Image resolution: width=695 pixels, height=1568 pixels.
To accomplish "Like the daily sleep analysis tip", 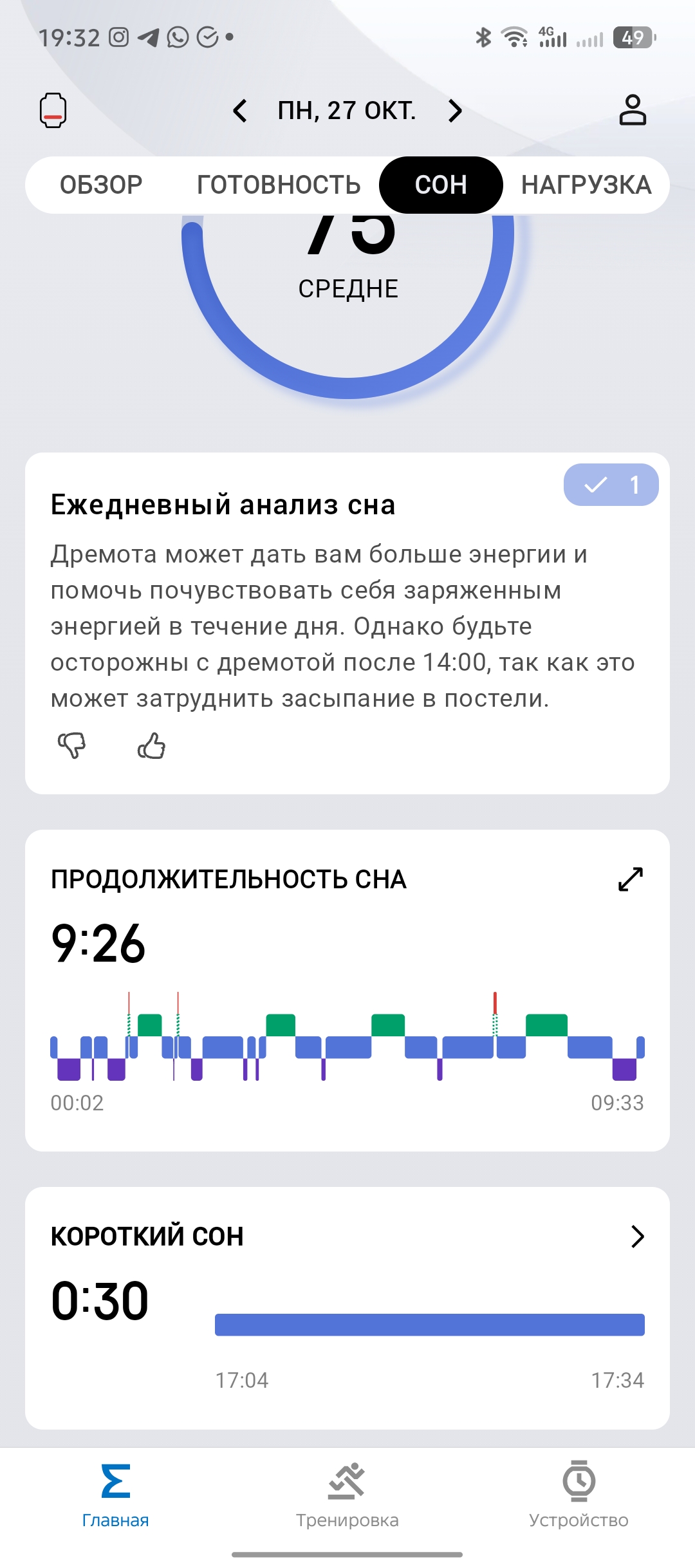I will (151, 746).
